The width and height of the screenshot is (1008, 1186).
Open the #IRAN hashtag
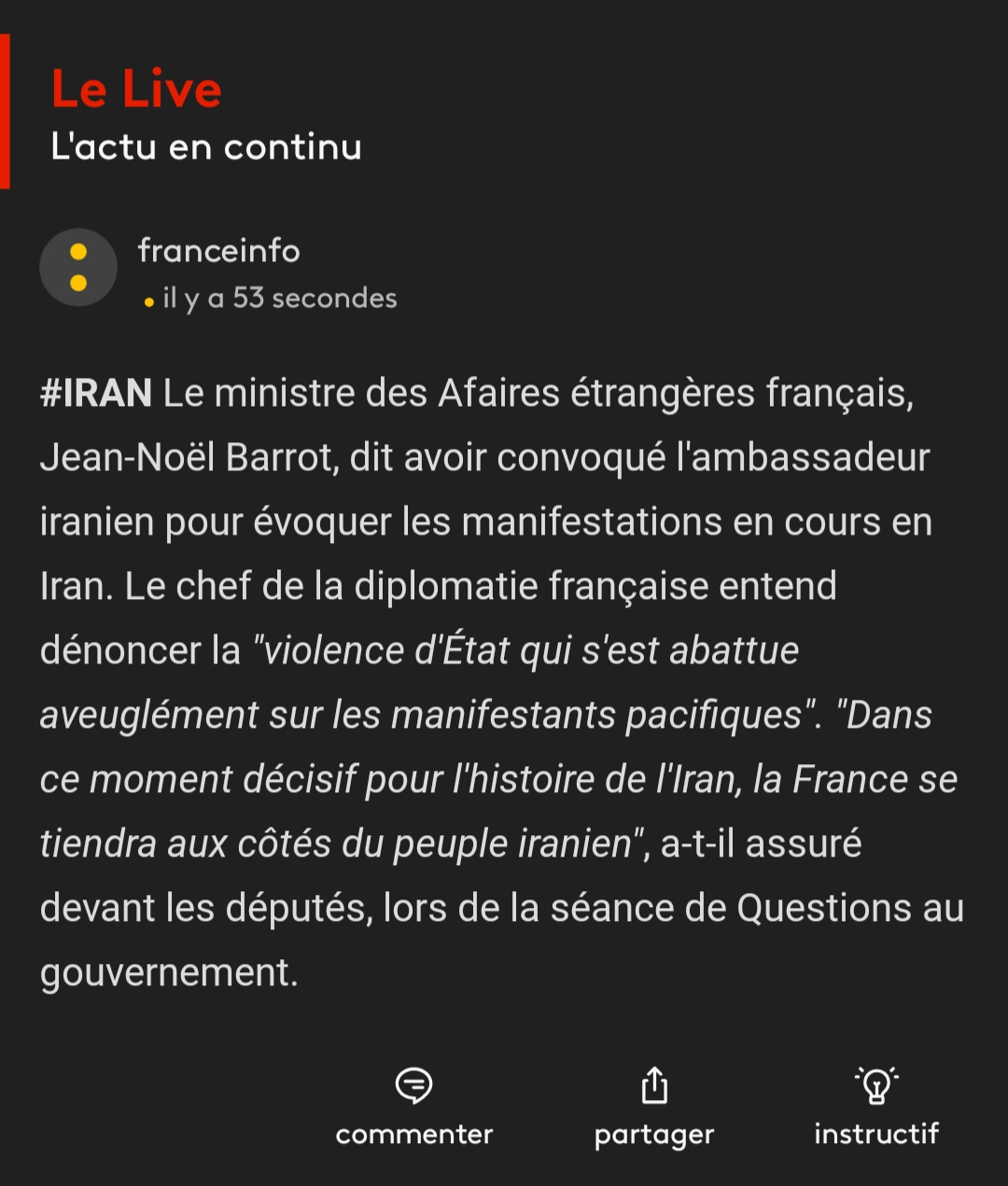pyautogui.click(x=95, y=393)
